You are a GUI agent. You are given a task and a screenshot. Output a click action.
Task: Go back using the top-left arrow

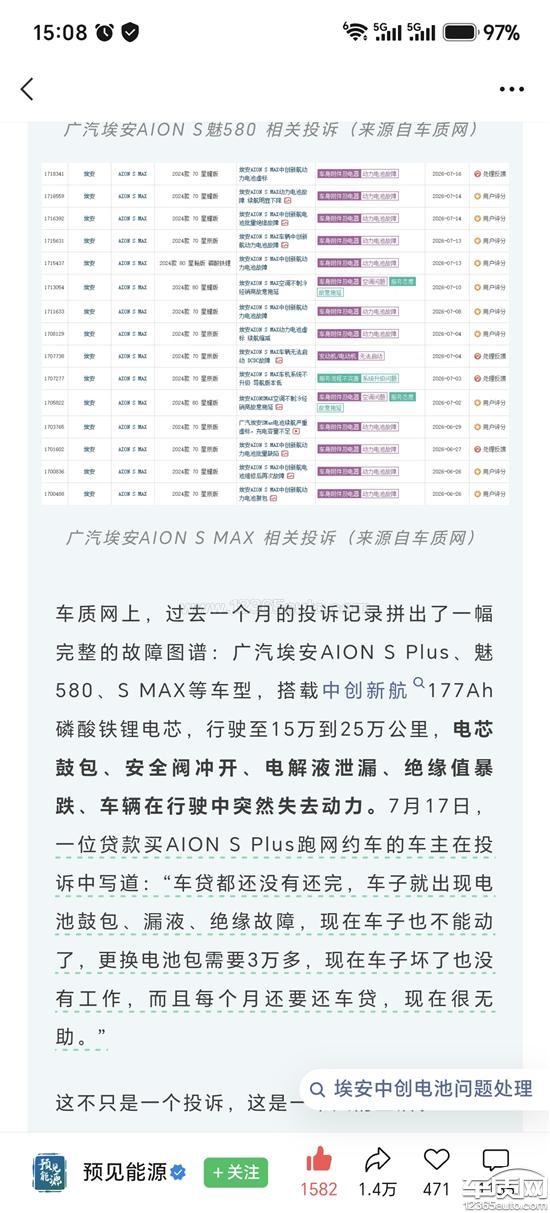27,89
